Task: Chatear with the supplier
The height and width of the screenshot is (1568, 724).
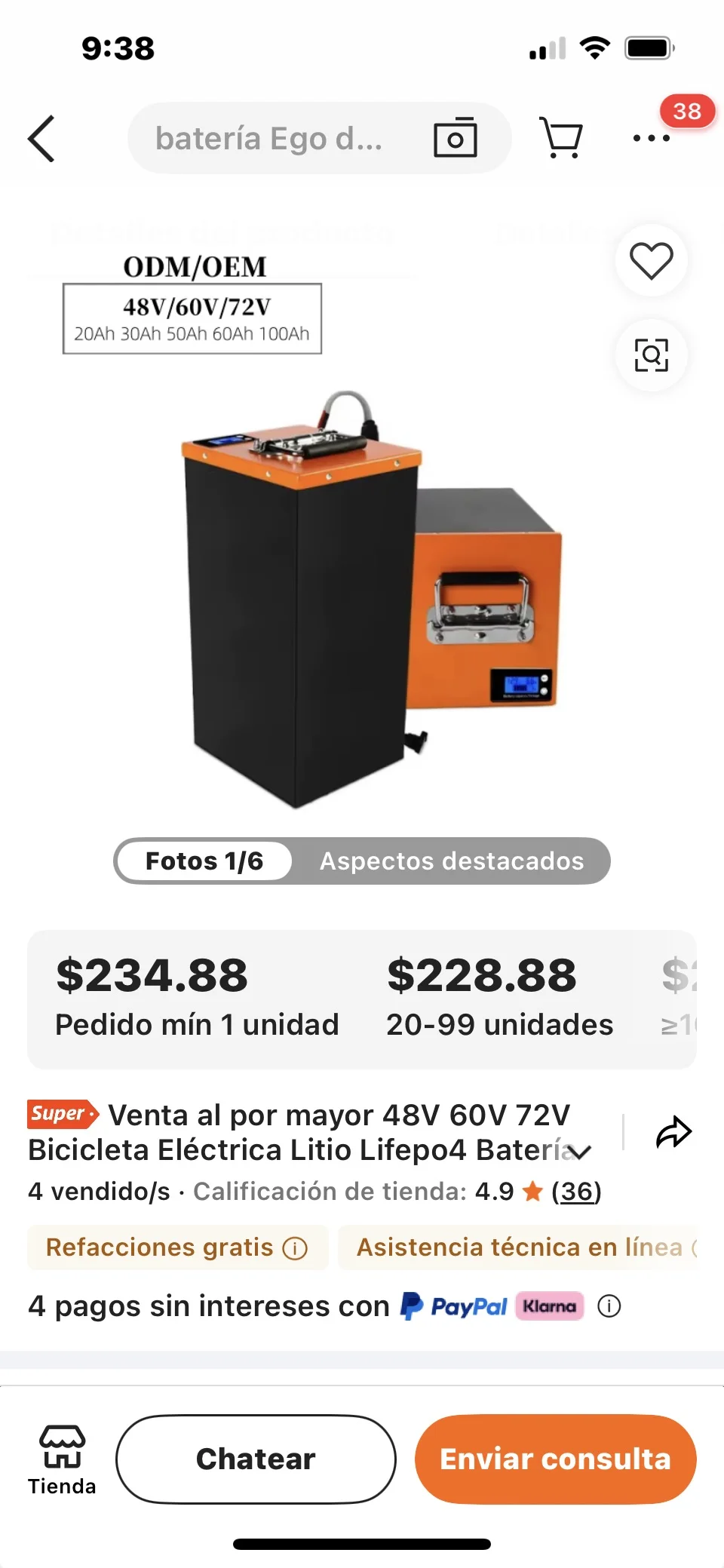Action: [x=256, y=1459]
